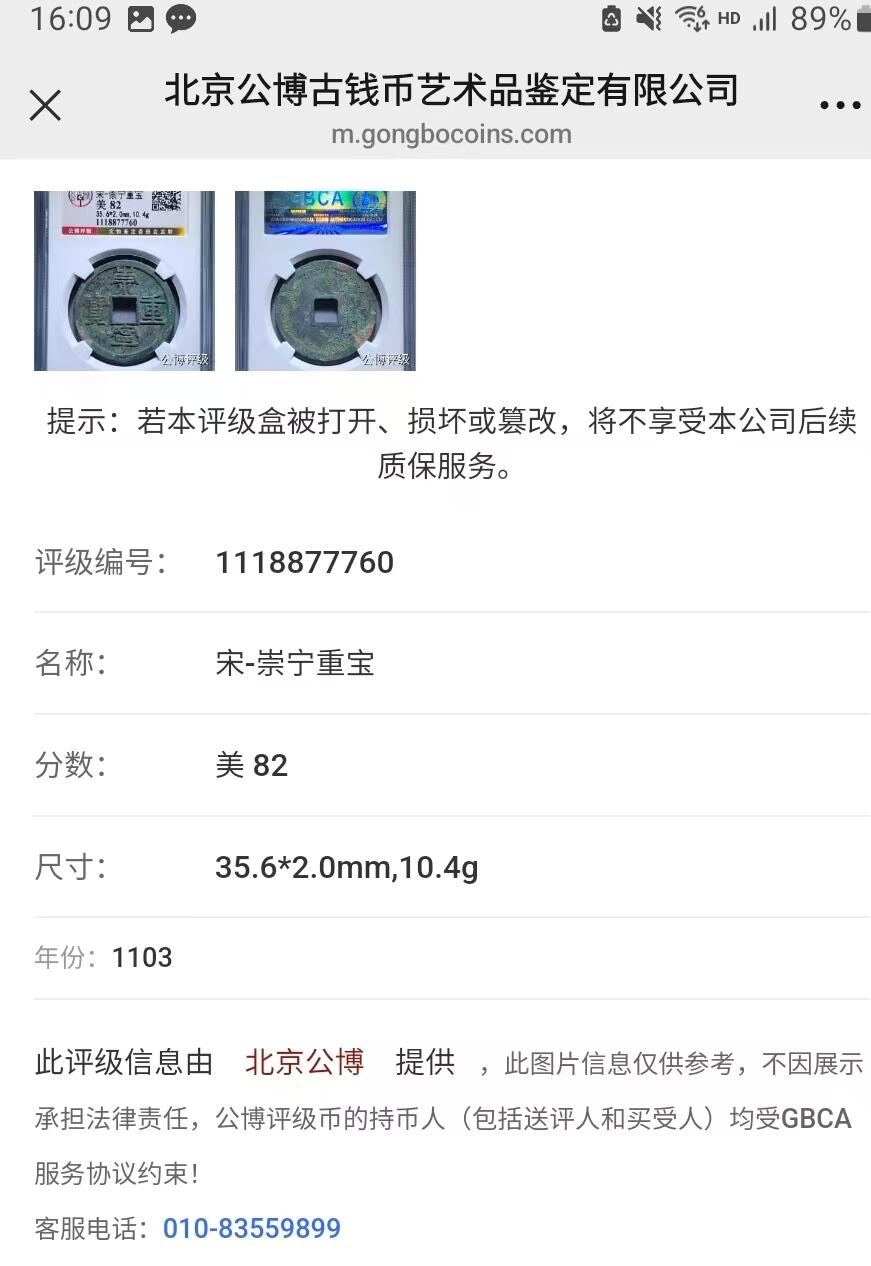Close the web page with the X
The image size is (871, 1266).
point(45,105)
